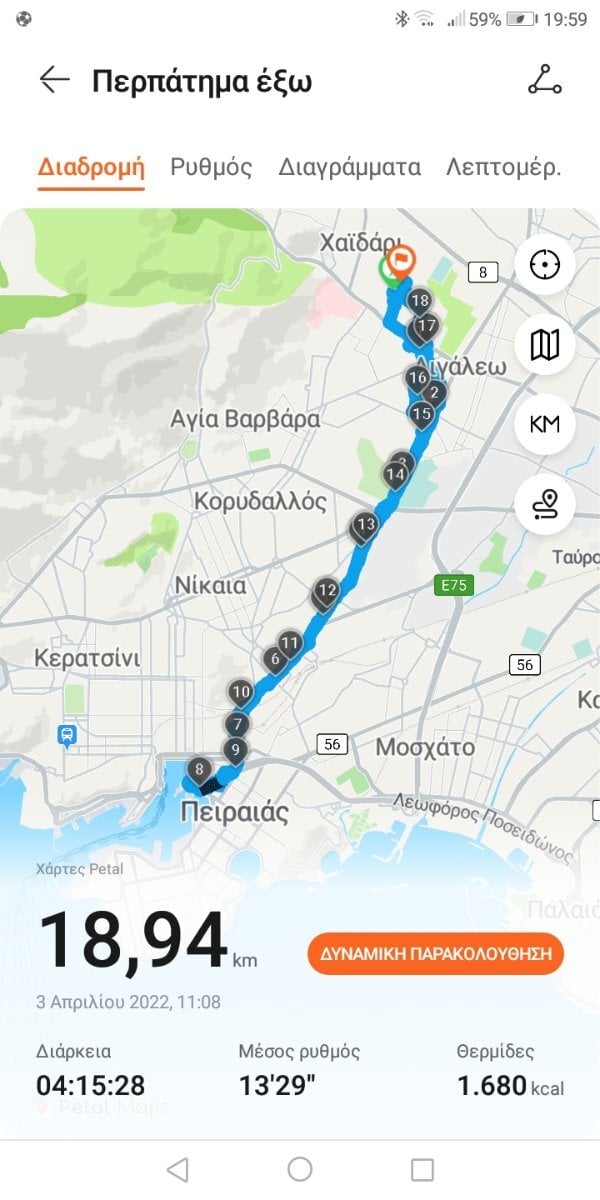Open recent apps with the square button
Viewport: 600px width, 1200px height.
(x=423, y=1169)
